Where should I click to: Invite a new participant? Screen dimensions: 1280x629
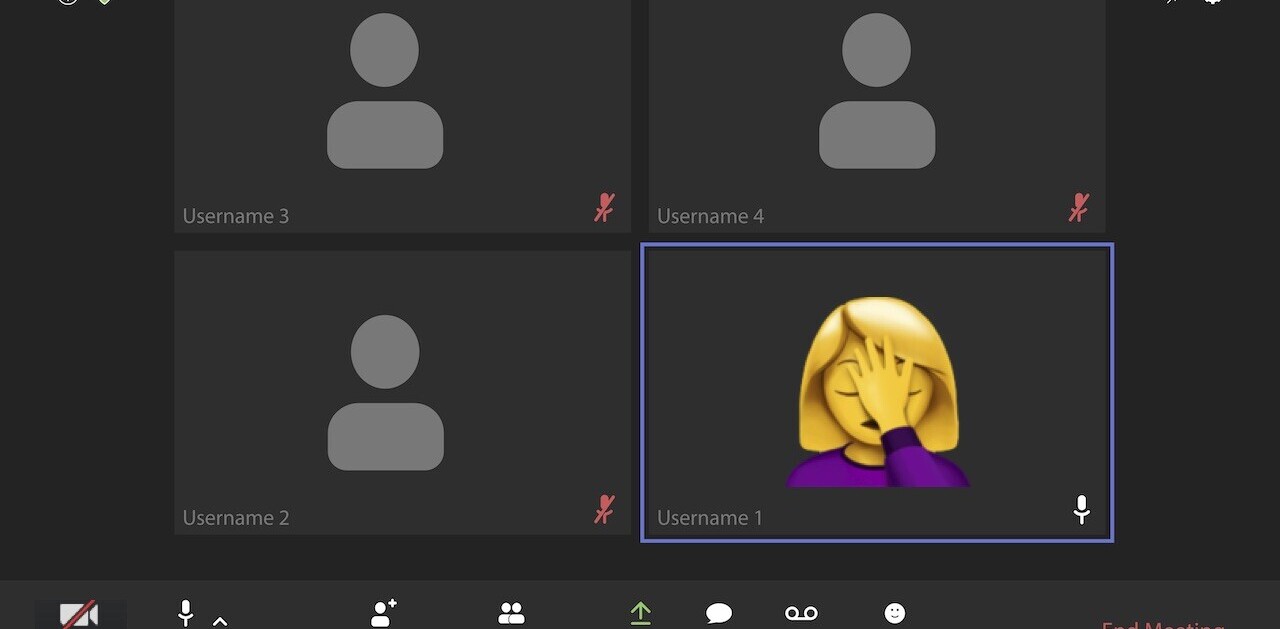pyautogui.click(x=383, y=613)
